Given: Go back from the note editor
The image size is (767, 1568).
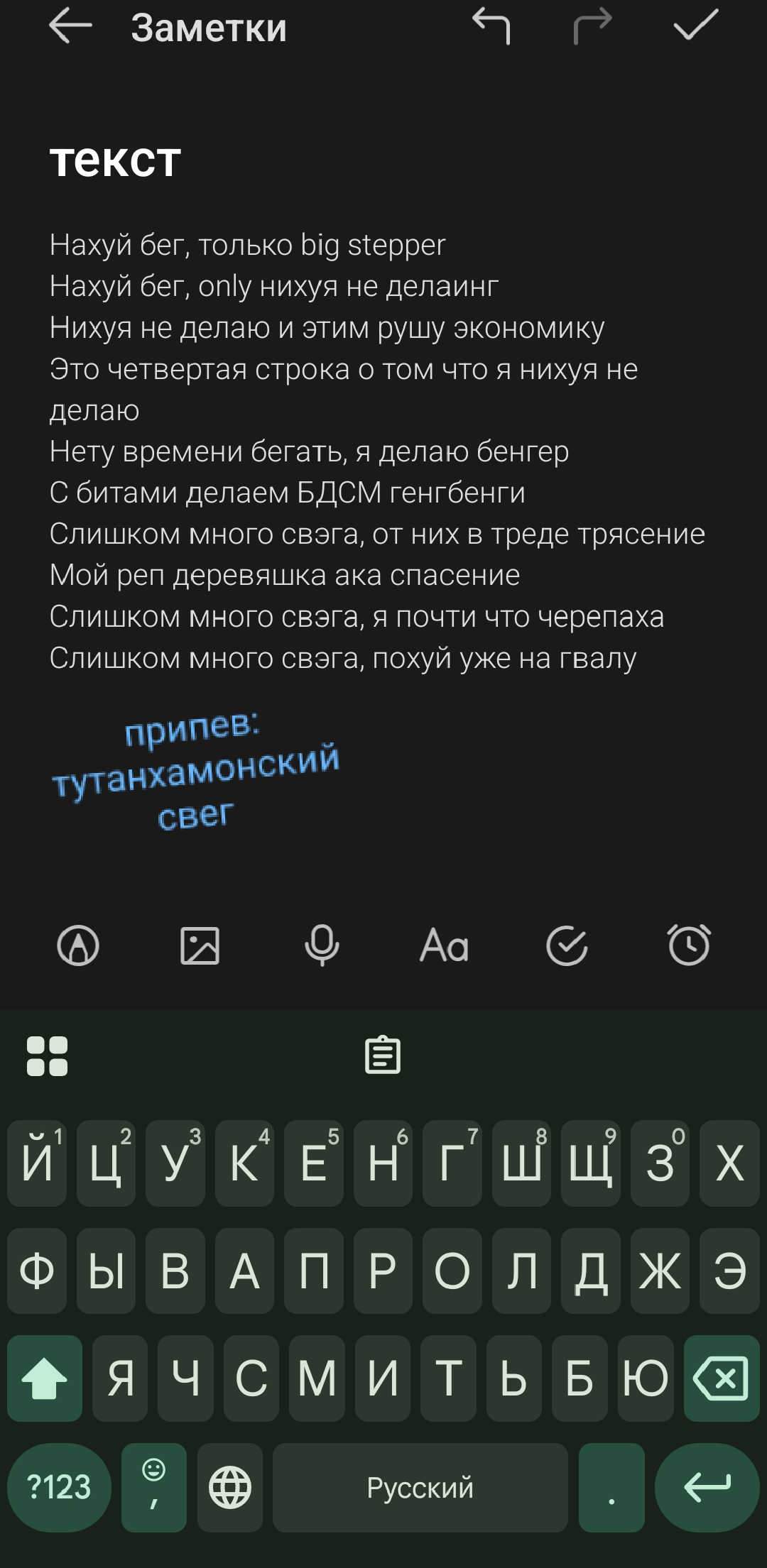Looking at the screenshot, I should 70,26.
